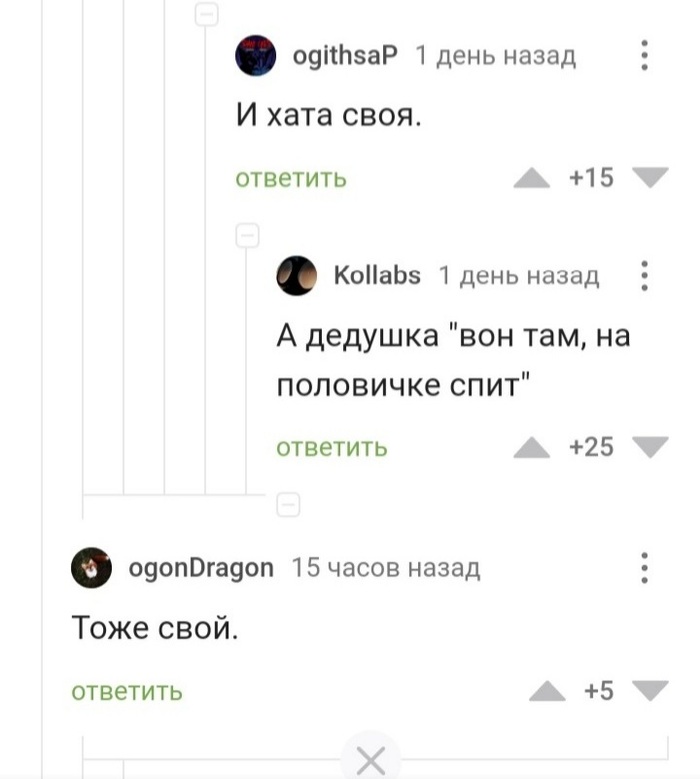Open Kollabs' profile

pyautogui.click(x=376, y=275)
